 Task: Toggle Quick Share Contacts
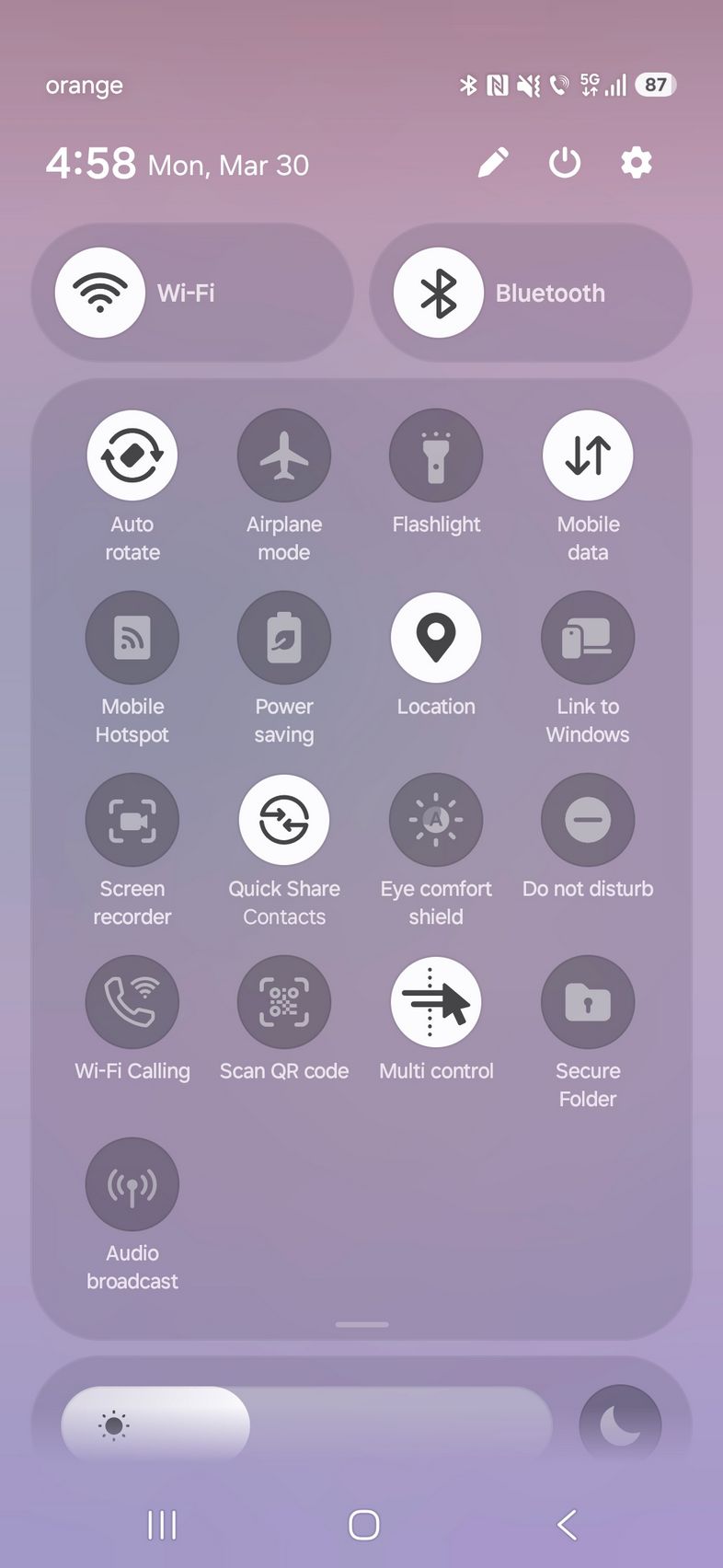284,820
